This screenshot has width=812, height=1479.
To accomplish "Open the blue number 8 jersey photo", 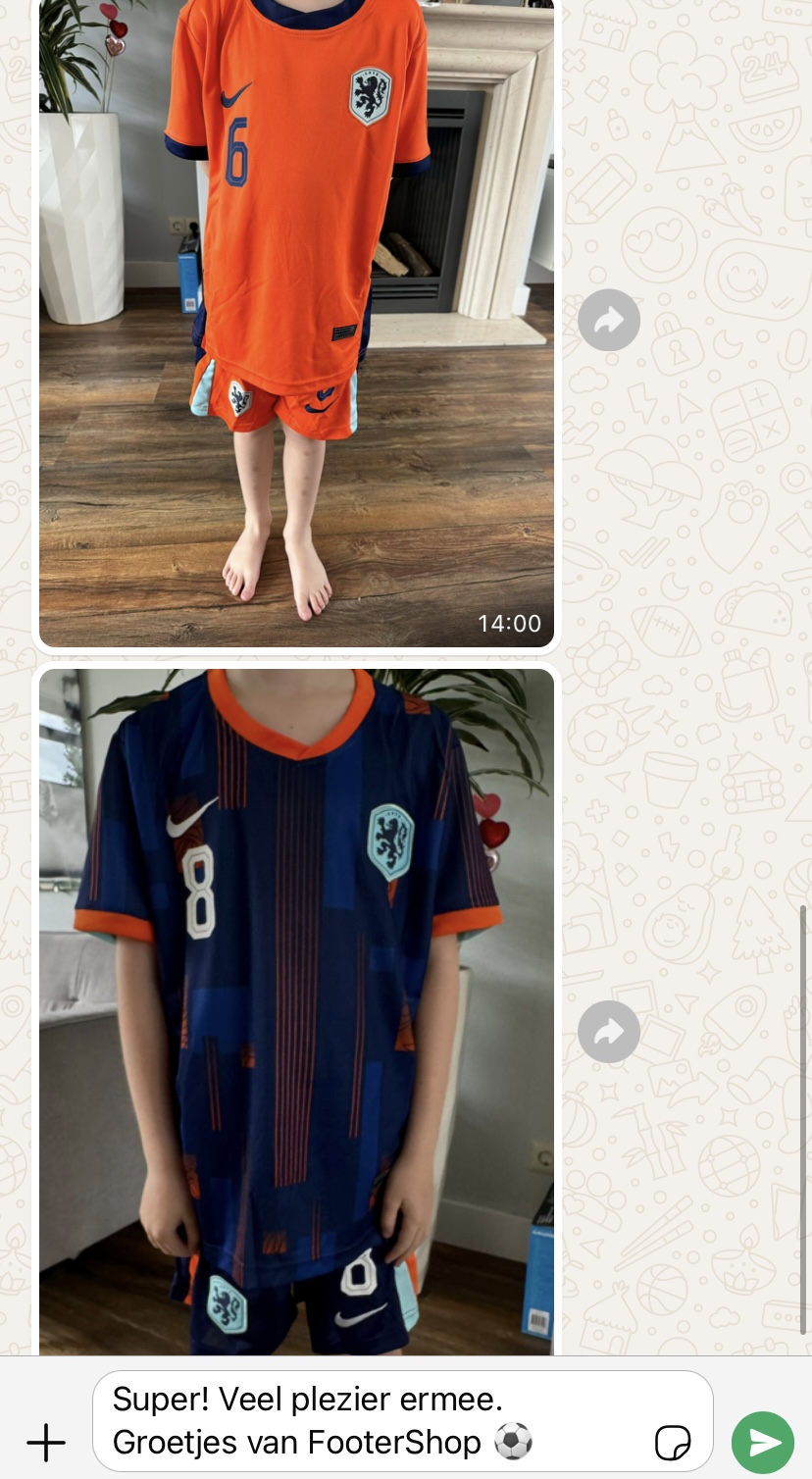I will tap(296, 1010).
